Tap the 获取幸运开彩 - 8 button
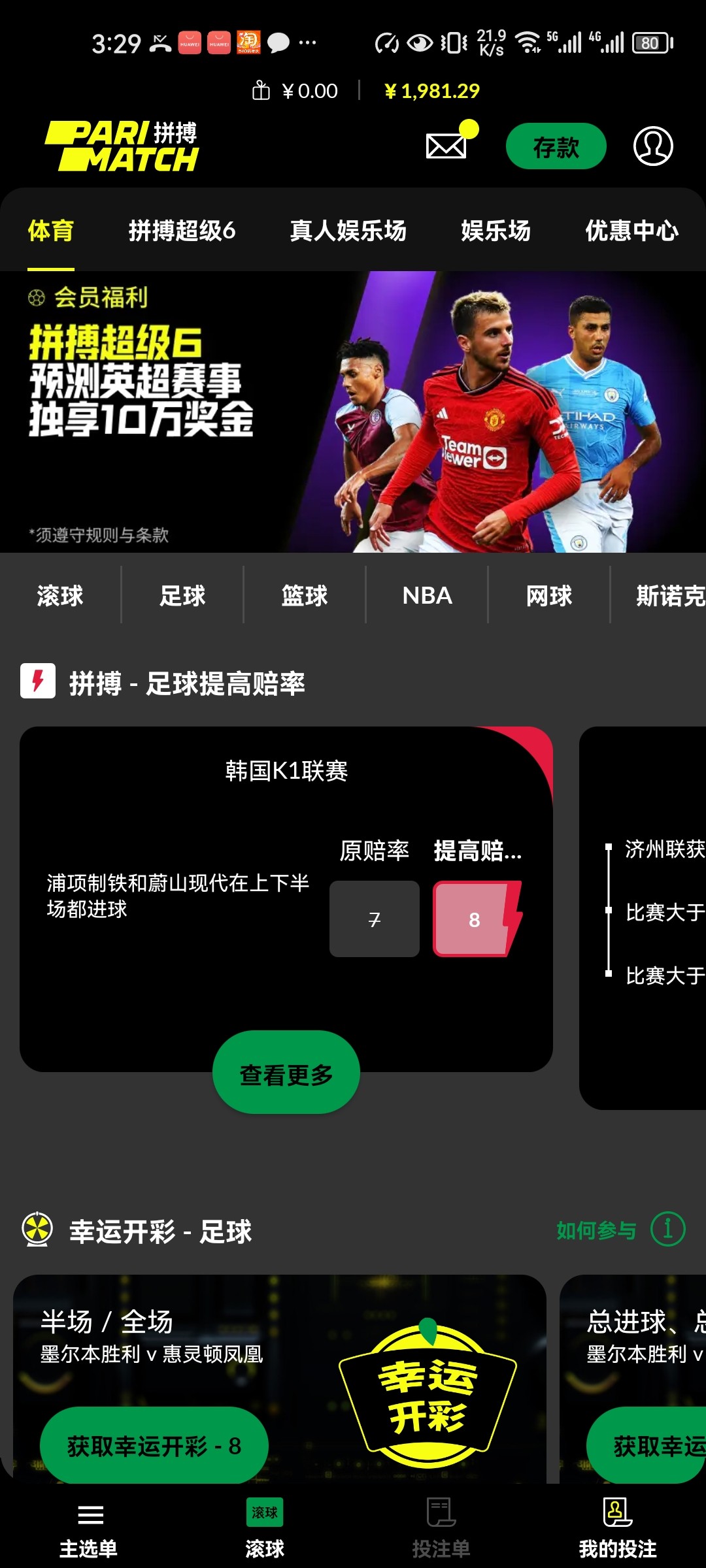 154,1446
